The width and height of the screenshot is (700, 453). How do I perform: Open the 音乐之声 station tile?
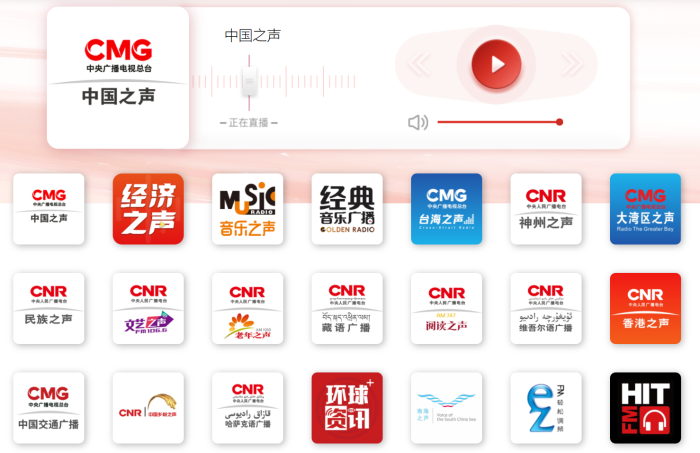(x=247, y=209)
